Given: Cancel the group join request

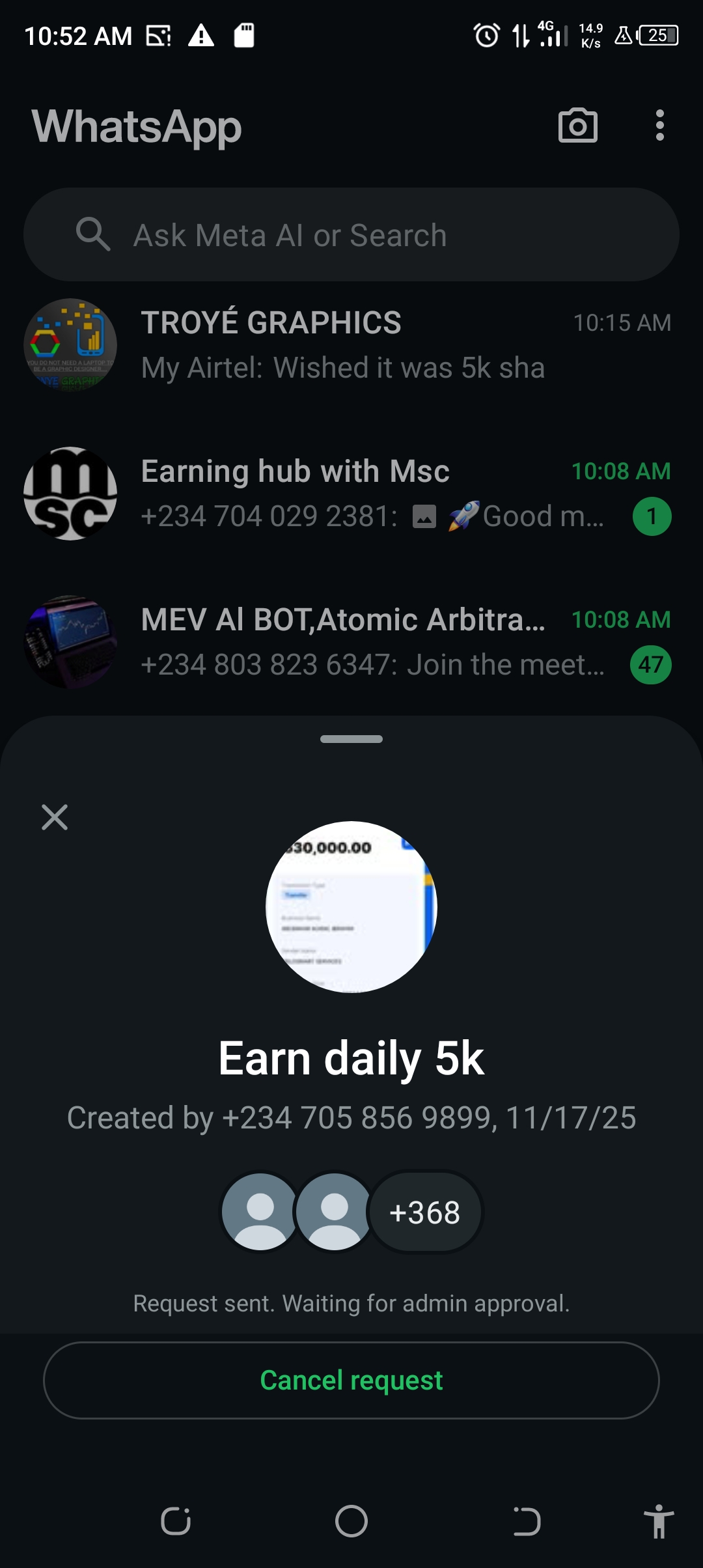Looking at the screenshot, I should pos(351,1380).
